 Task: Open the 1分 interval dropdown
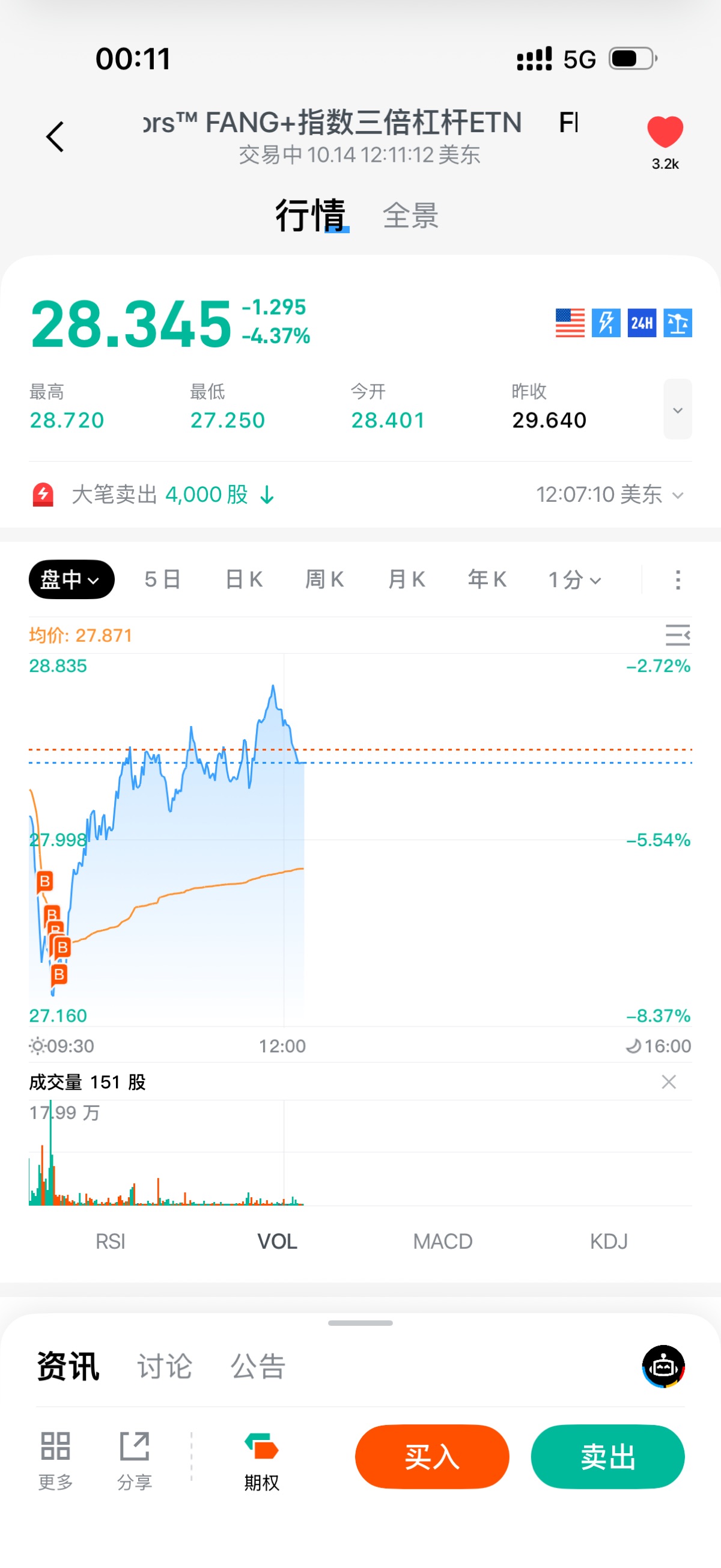pyautogui.click(x=574, y=579)
